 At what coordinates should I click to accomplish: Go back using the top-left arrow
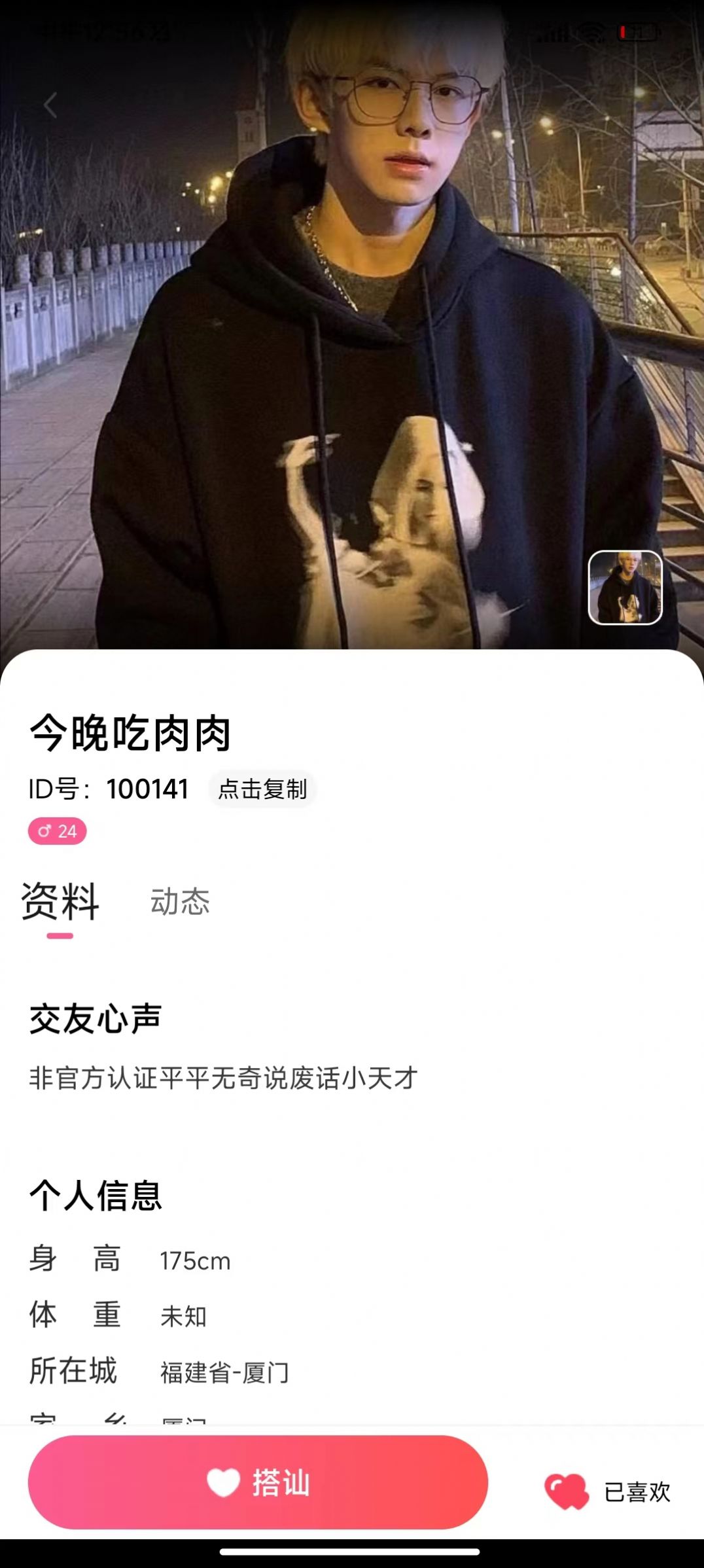tap(50, 105)
